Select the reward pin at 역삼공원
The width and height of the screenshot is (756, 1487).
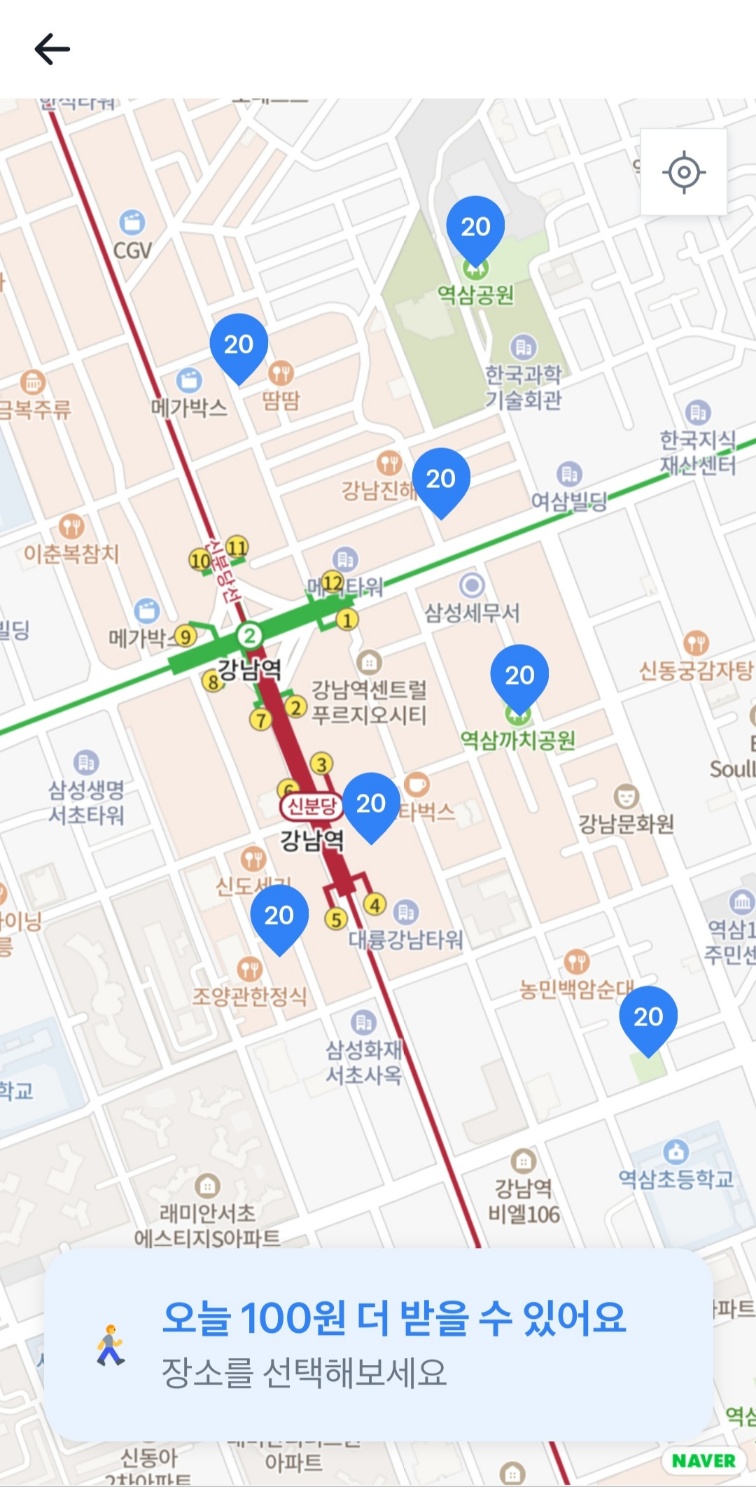tap(475, 228)
